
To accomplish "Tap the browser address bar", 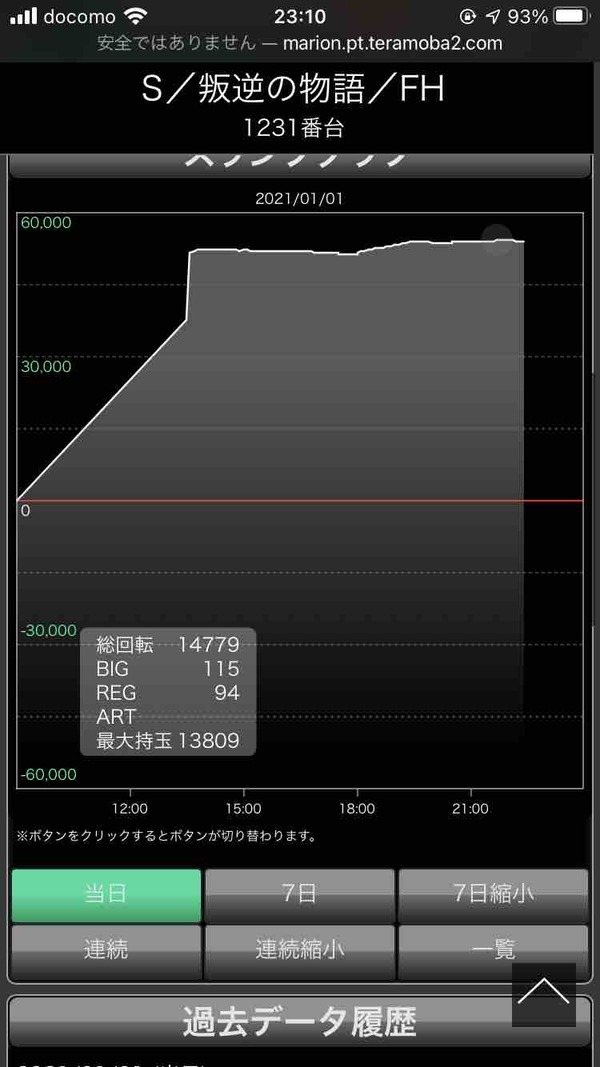I will tap(300, 44).
